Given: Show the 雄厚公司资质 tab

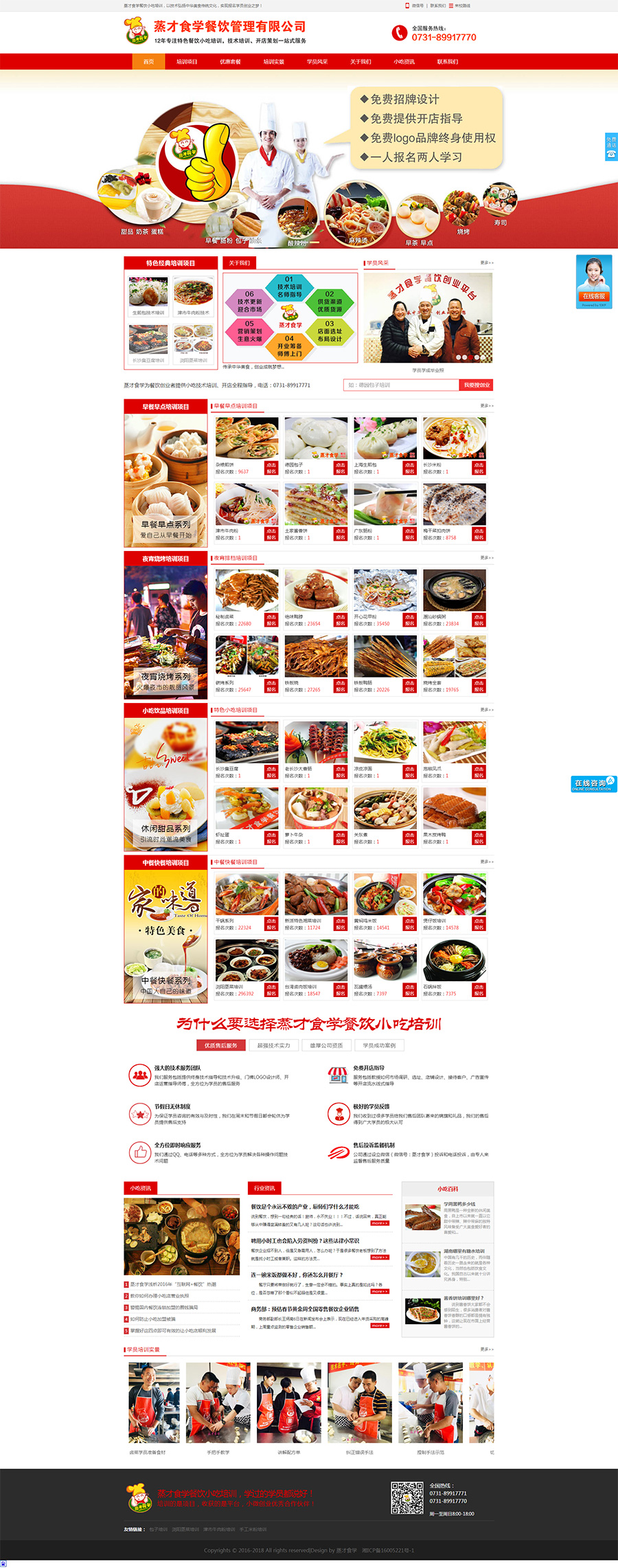Looking at the screenshot, I should point(327,1045).
